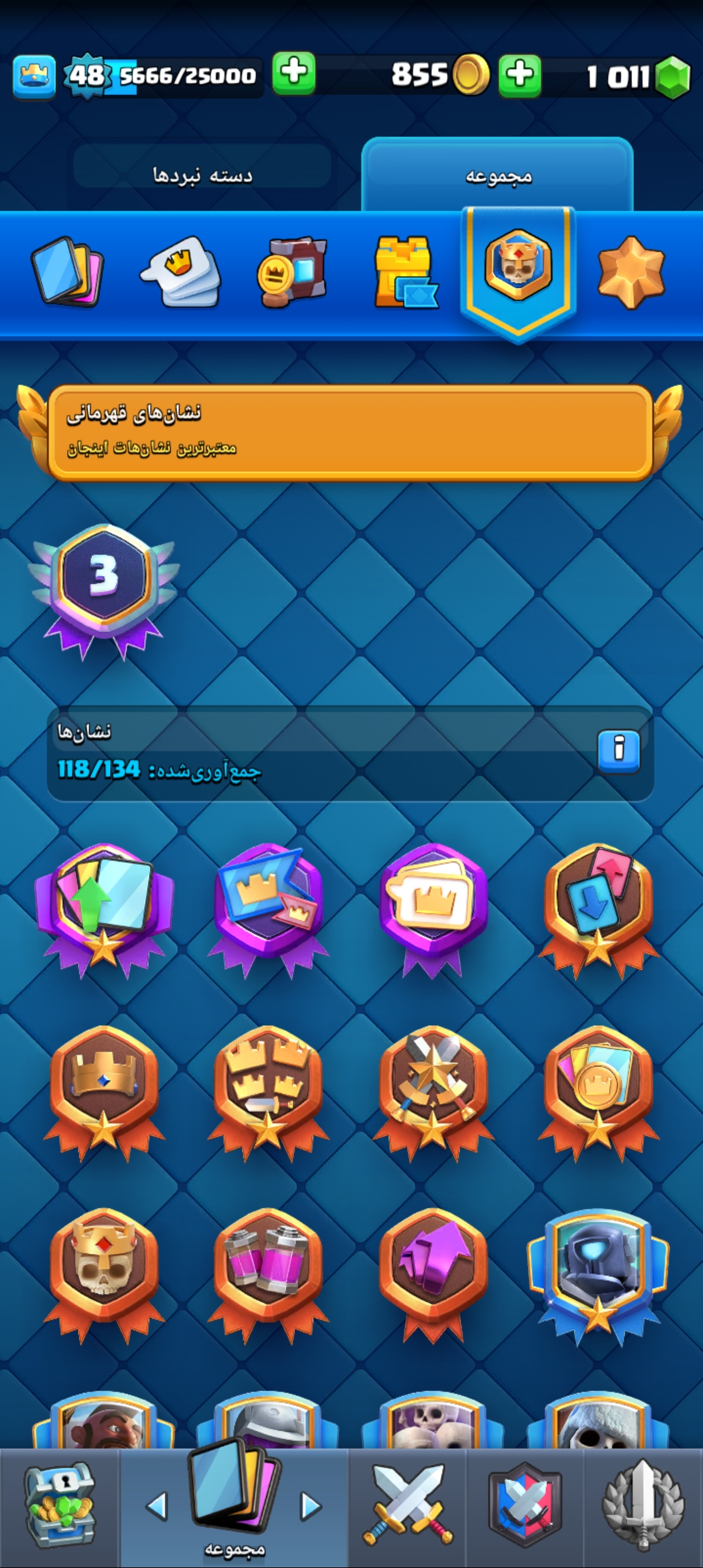
Task: Go to the battle crossed swords tab
Action: coord(407,1504)
